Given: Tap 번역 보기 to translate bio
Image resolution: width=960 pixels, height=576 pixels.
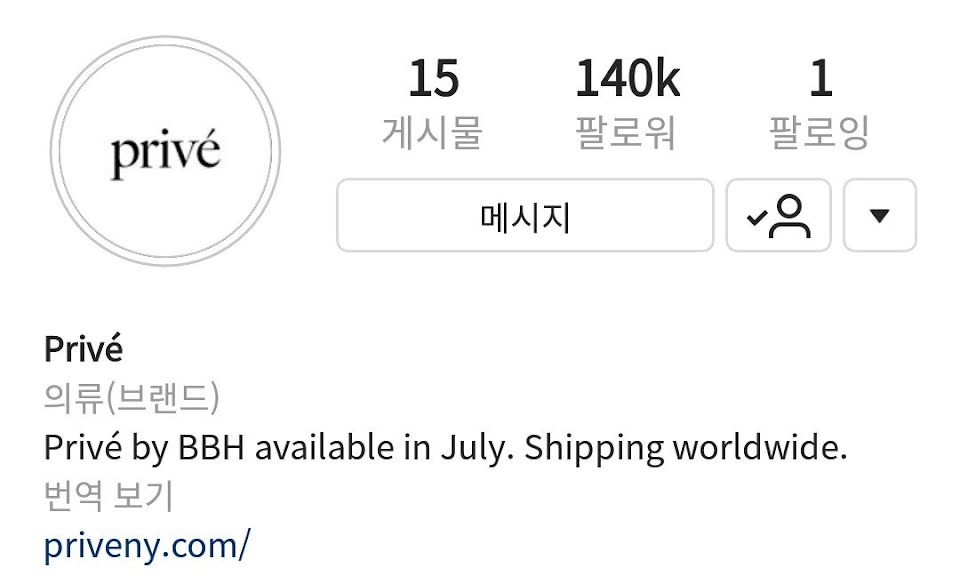Looking at the screenshot, I should tap(109, 496).
